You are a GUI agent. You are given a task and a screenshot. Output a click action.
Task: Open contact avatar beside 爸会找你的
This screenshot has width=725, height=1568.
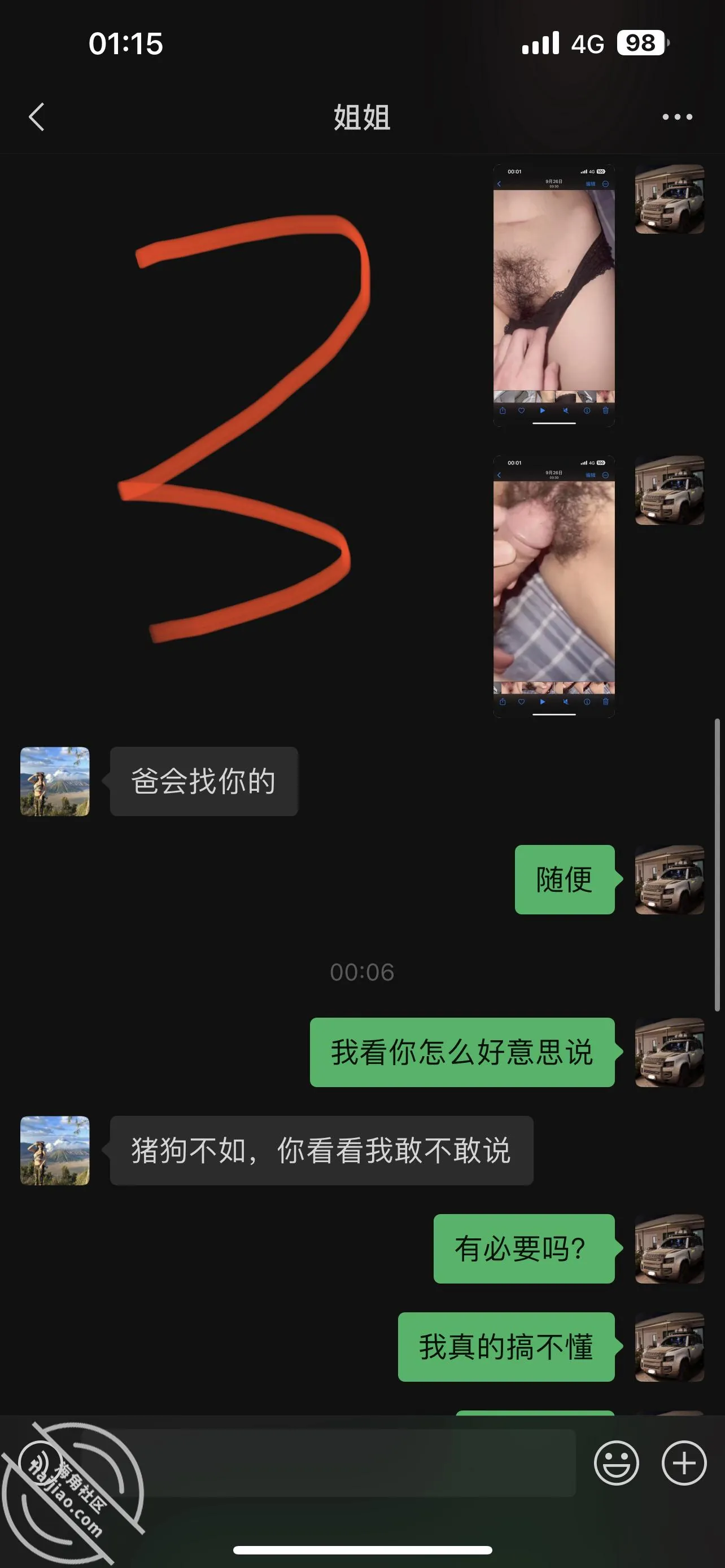click(55, 781)
